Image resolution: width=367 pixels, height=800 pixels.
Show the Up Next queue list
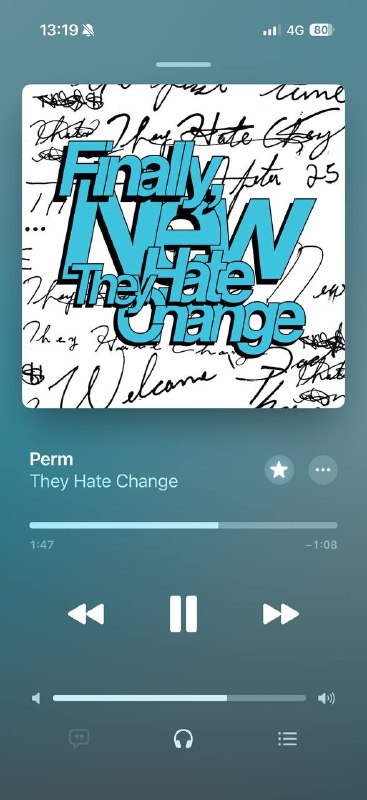click(287, 739)
